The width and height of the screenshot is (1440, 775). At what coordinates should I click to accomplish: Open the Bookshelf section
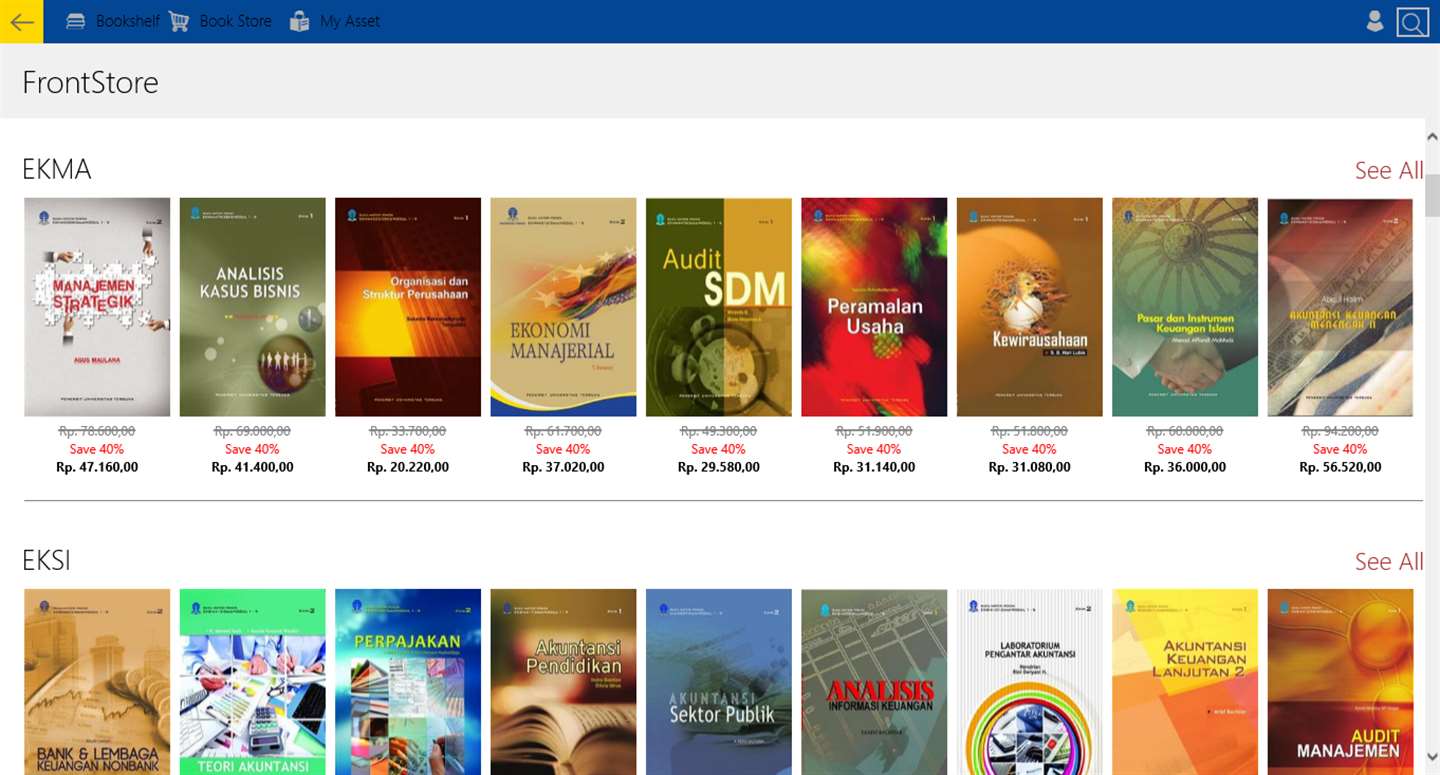click(x=112, y=21)
